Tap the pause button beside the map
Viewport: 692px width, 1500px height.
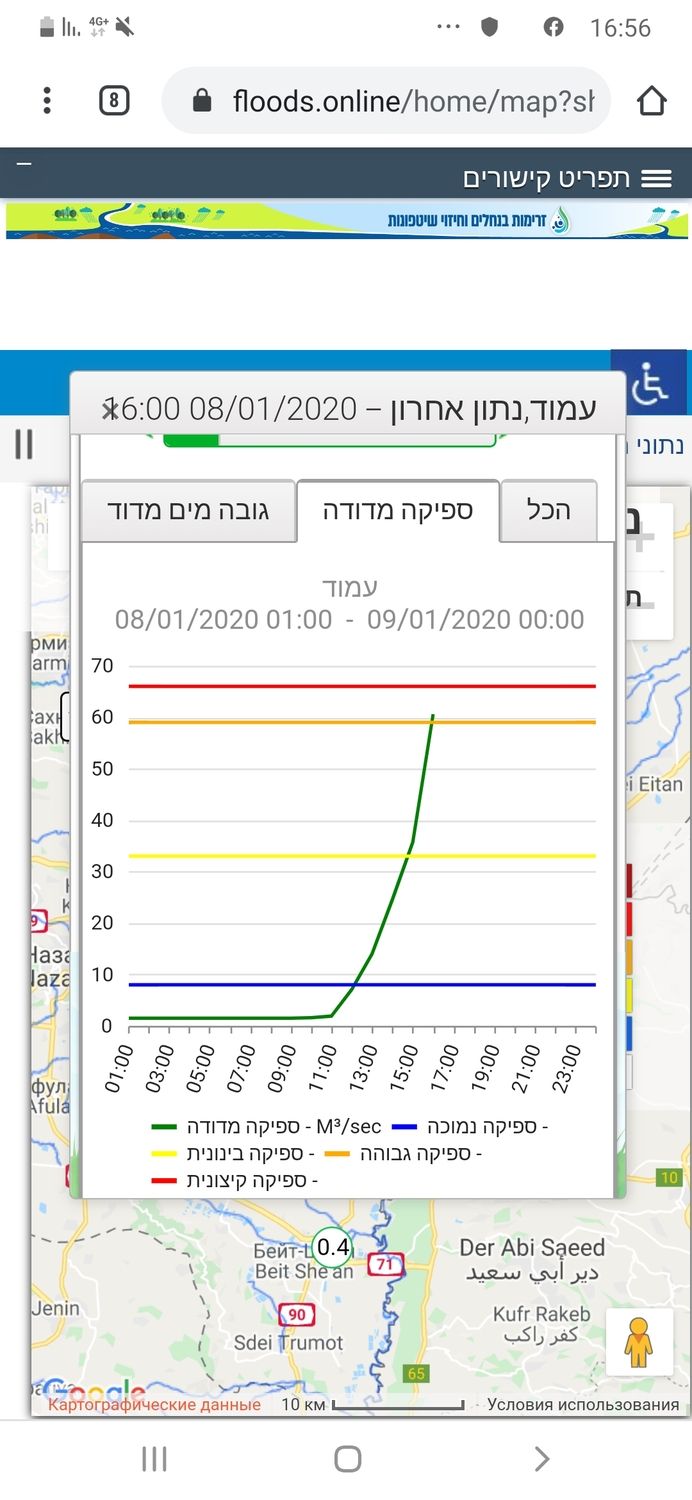tap(24, 444)
